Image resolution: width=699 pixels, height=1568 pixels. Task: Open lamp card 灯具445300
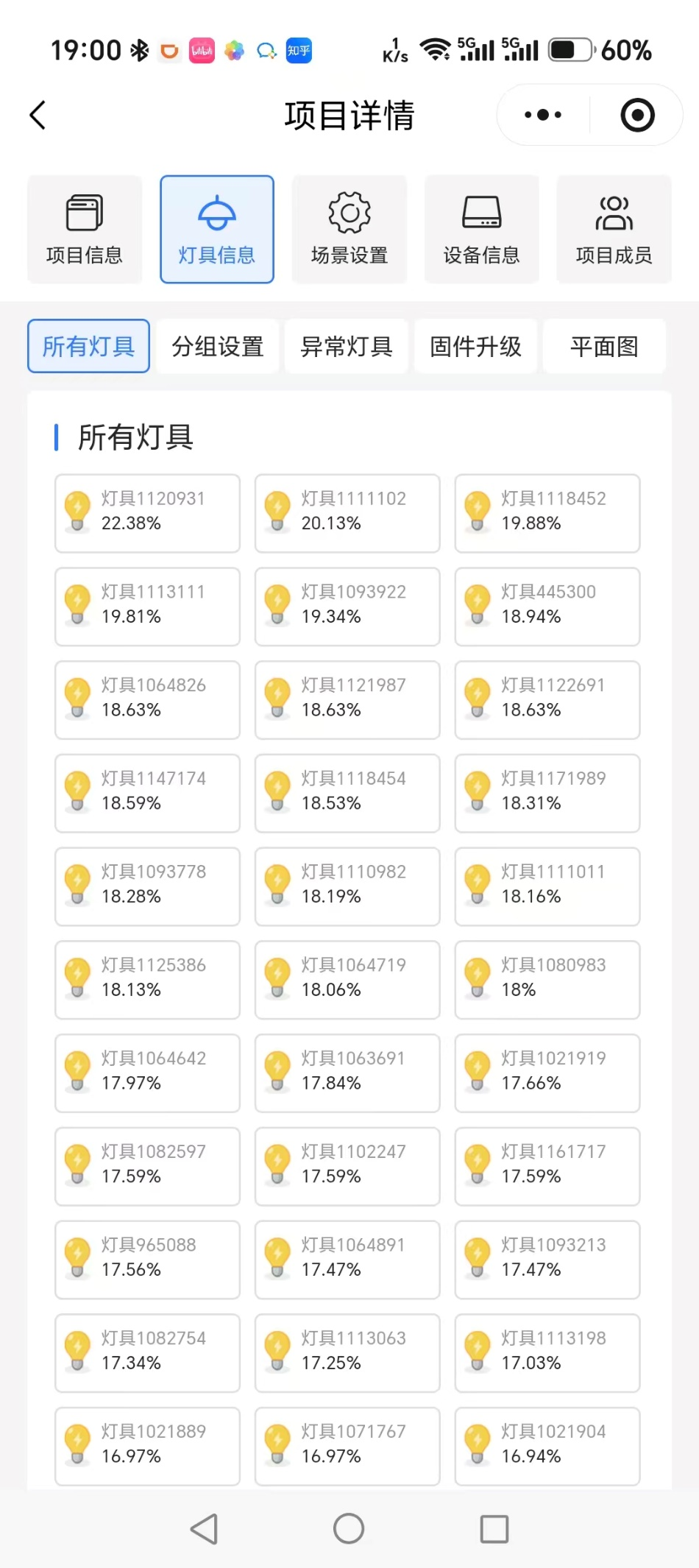[547, 607]
